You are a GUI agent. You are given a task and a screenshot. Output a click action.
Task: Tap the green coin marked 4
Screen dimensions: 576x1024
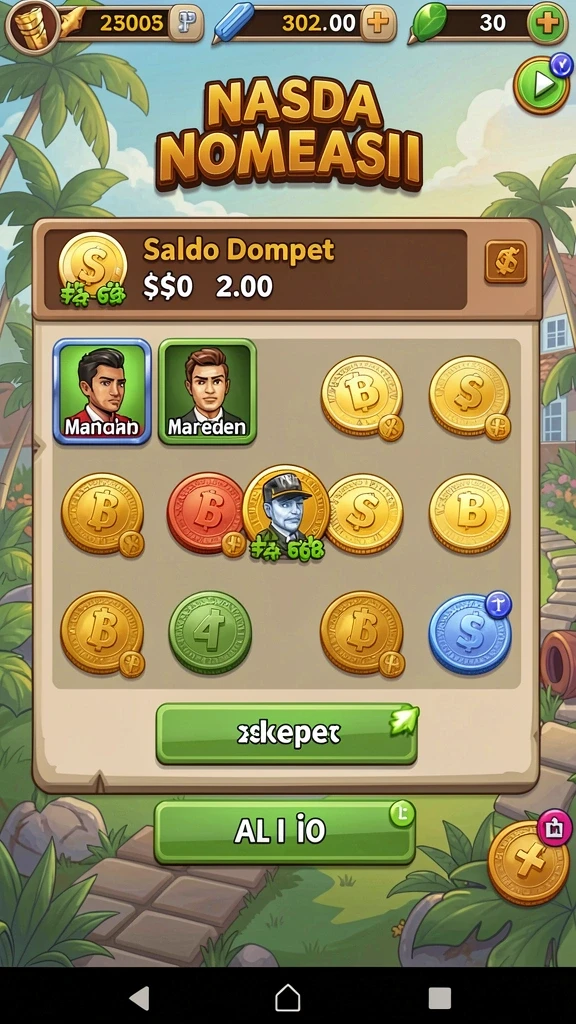coord(210,632)
